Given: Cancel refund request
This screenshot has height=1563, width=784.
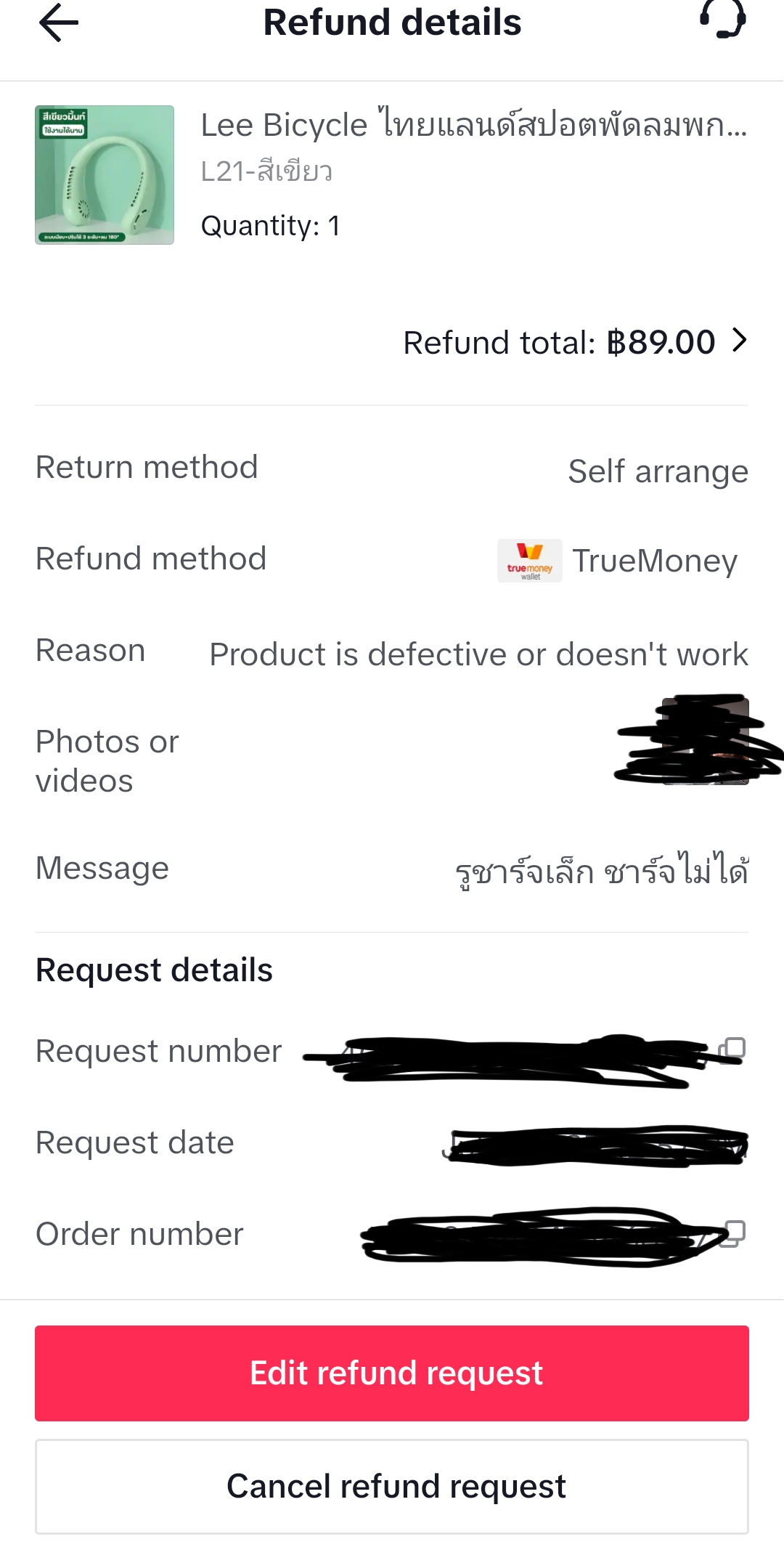Looking at the screenshot, I should point(392,1487).
